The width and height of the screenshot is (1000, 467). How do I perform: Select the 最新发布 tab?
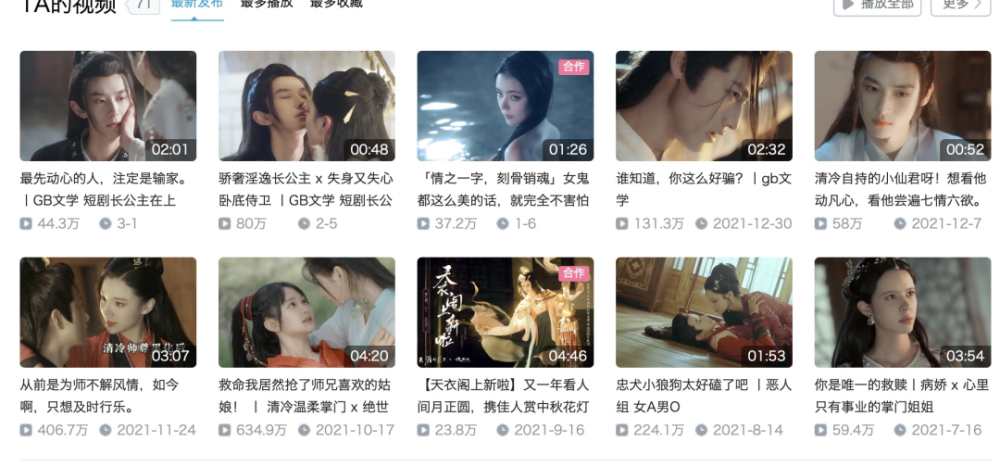[x=197, y=3]
